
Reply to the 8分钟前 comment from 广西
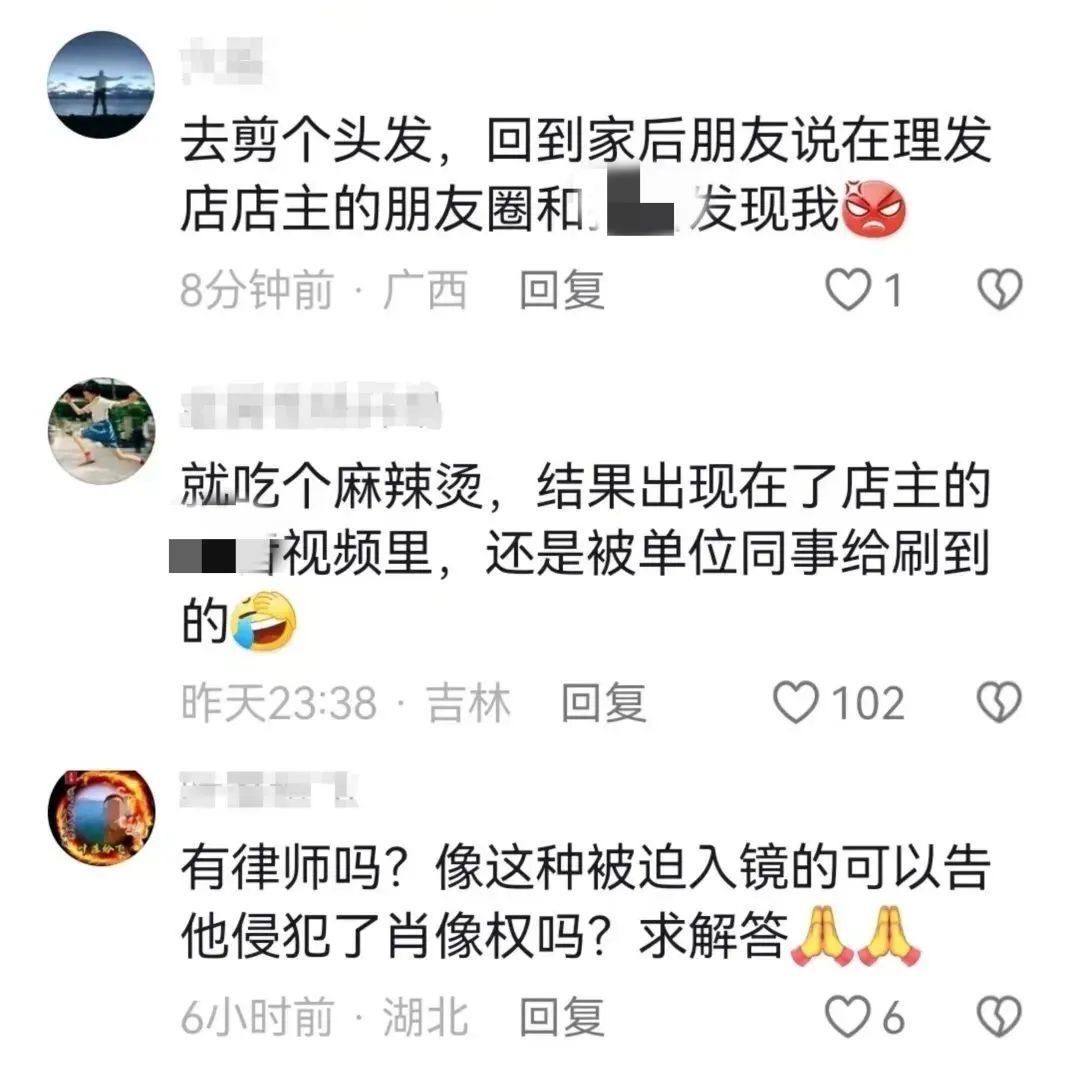[562, 291]
